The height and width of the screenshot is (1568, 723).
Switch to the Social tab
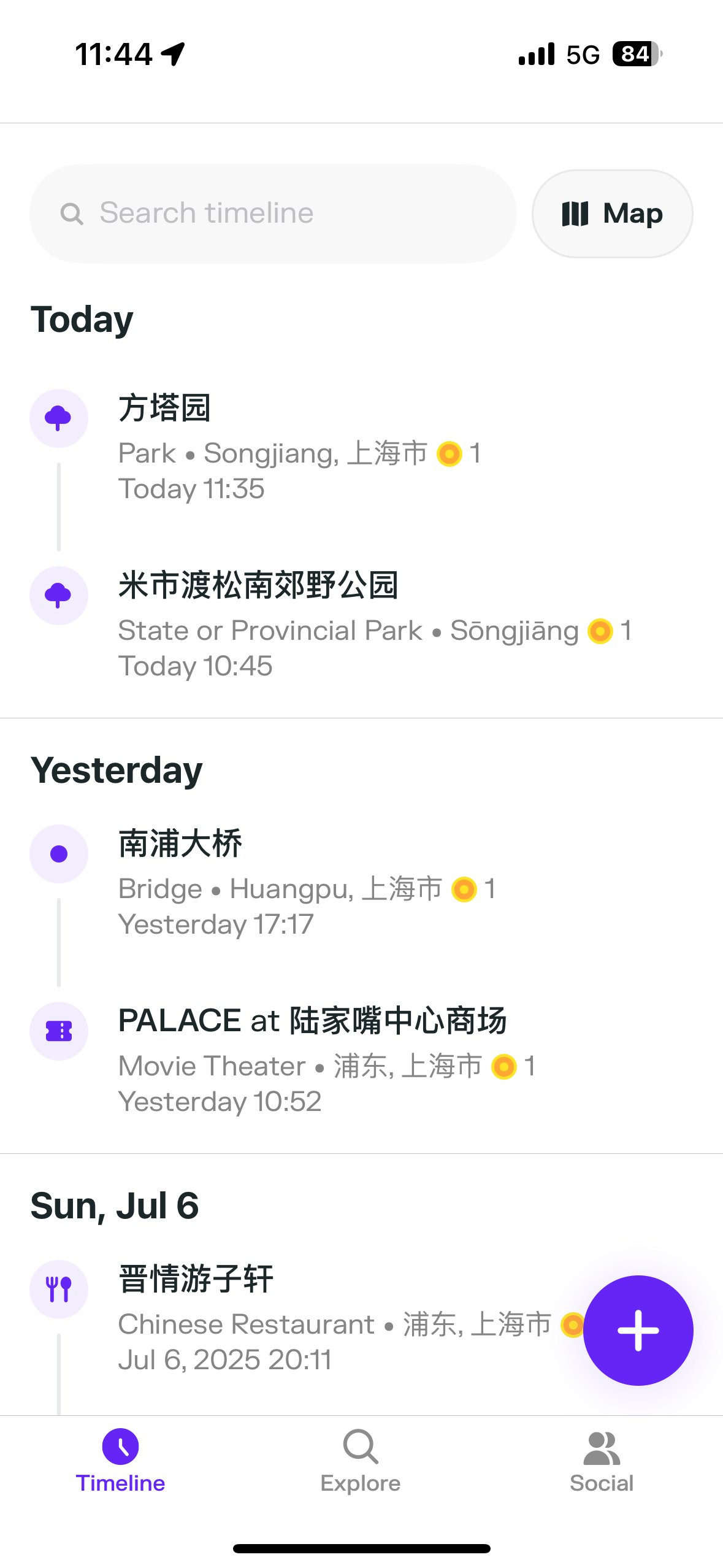point(602,1461)
